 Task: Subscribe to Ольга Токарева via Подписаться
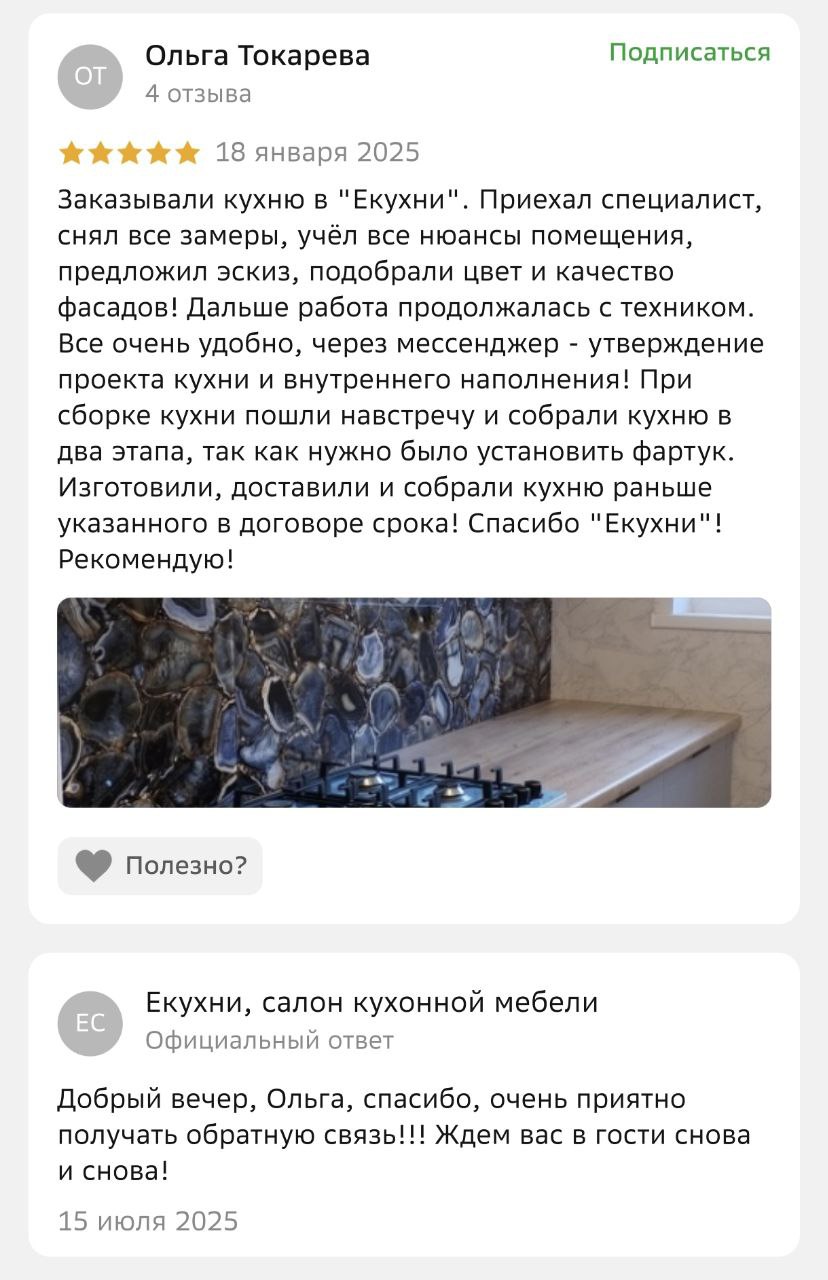click(x=690, y=53)
